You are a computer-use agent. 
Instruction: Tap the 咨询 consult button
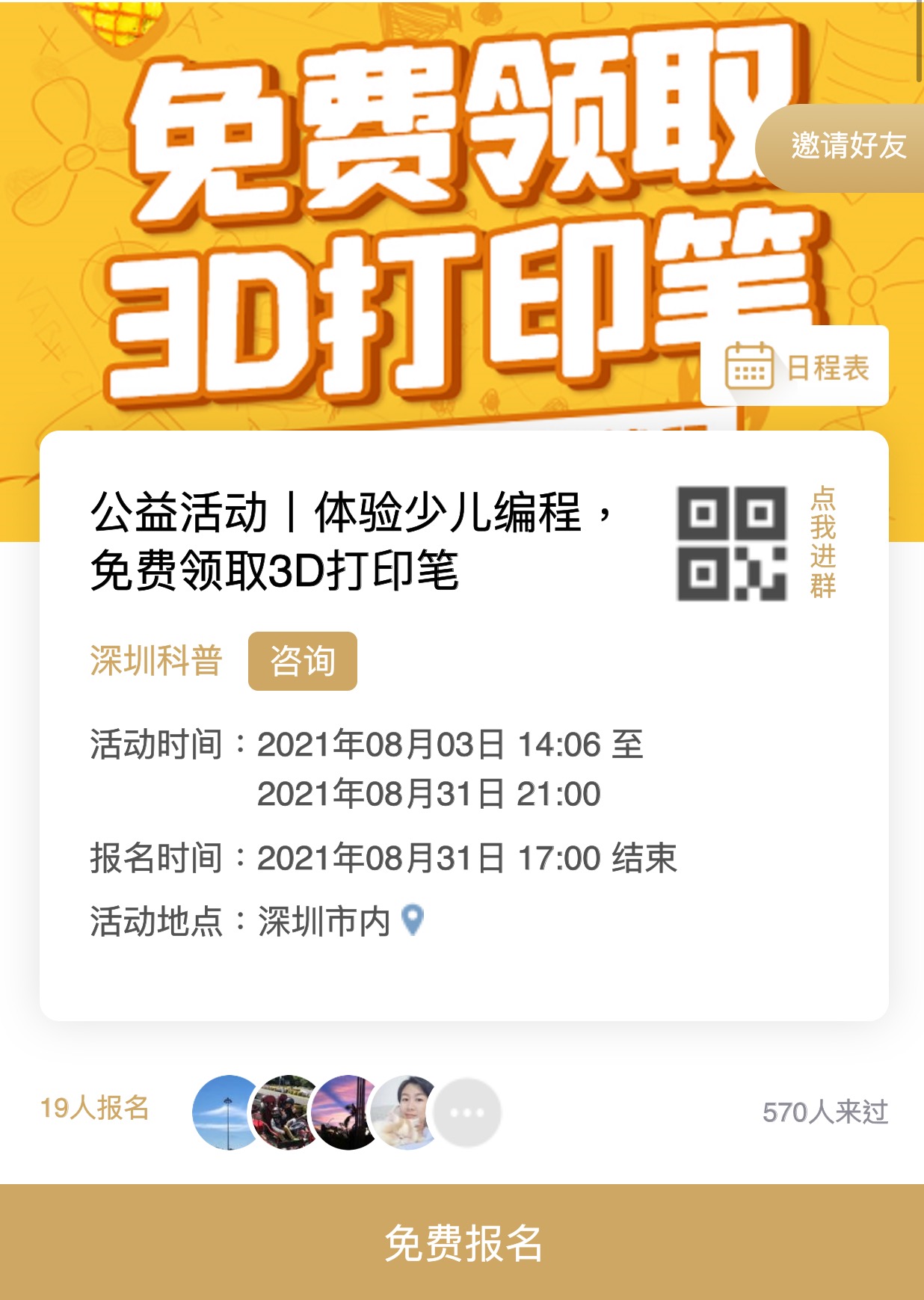[x=302, y=662]
